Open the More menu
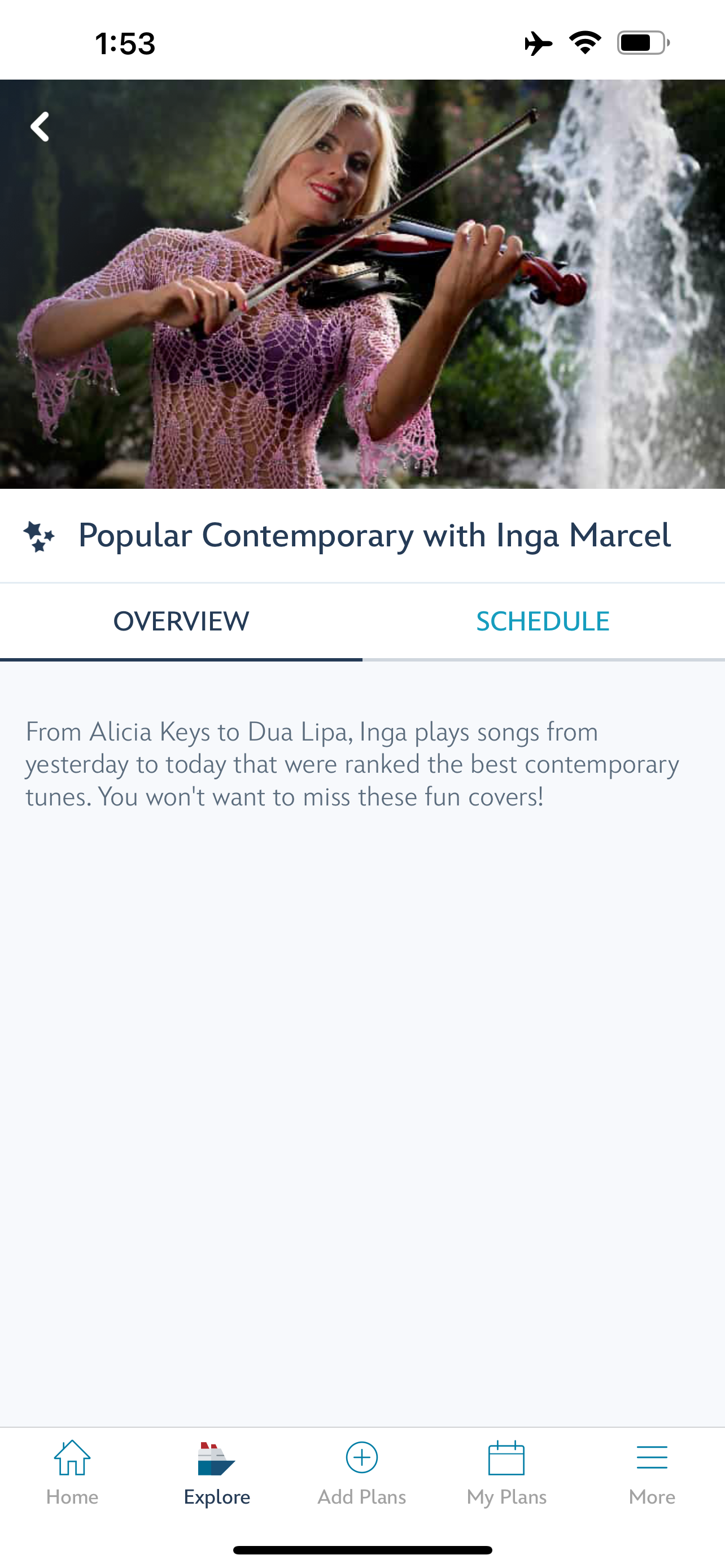The image size is (725, 1568). [x=652, y=1472]
